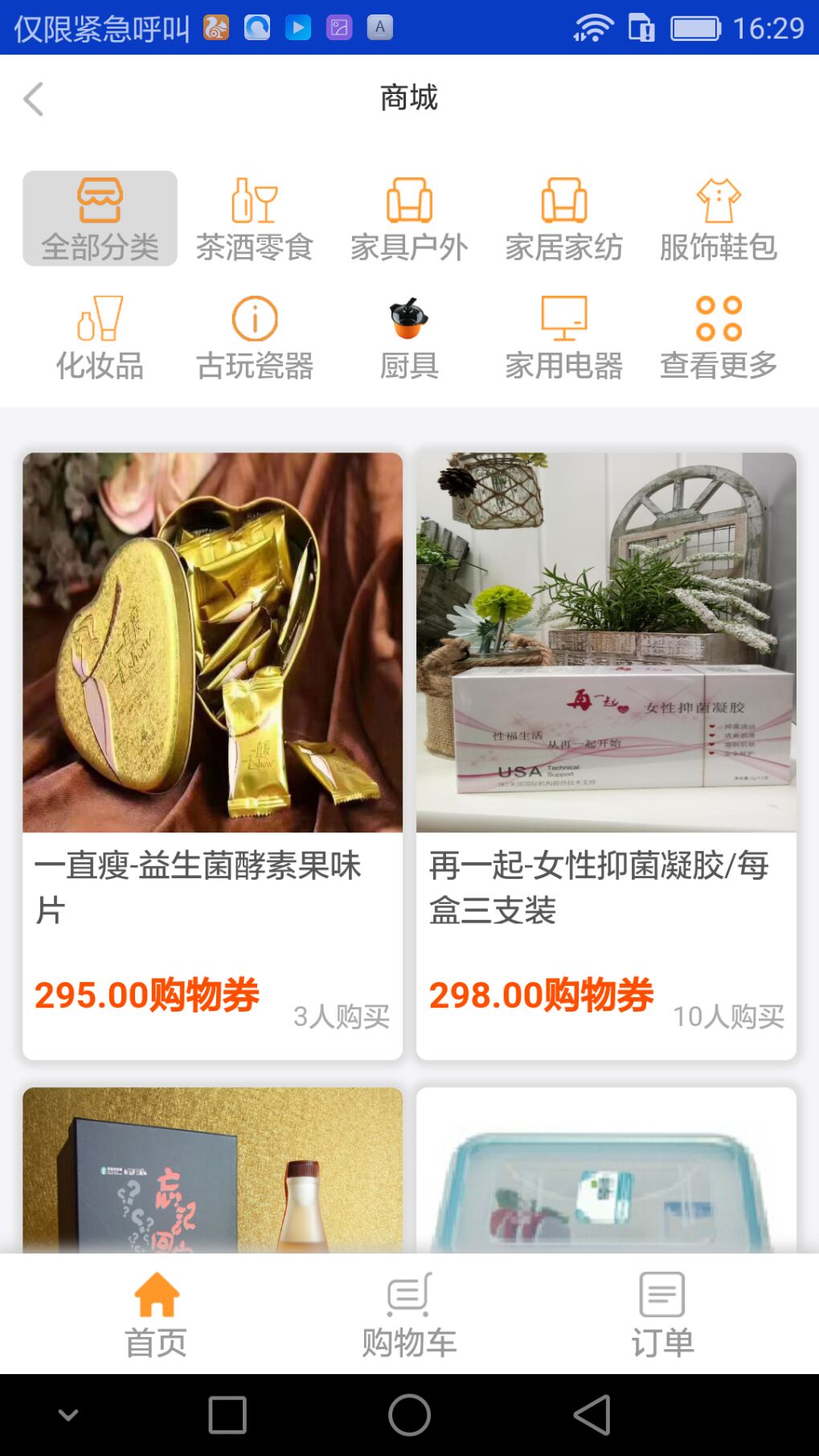Open the 全部分类 category icon
Viewport: 819px width, 1456px height.
(x=99, y=217)
